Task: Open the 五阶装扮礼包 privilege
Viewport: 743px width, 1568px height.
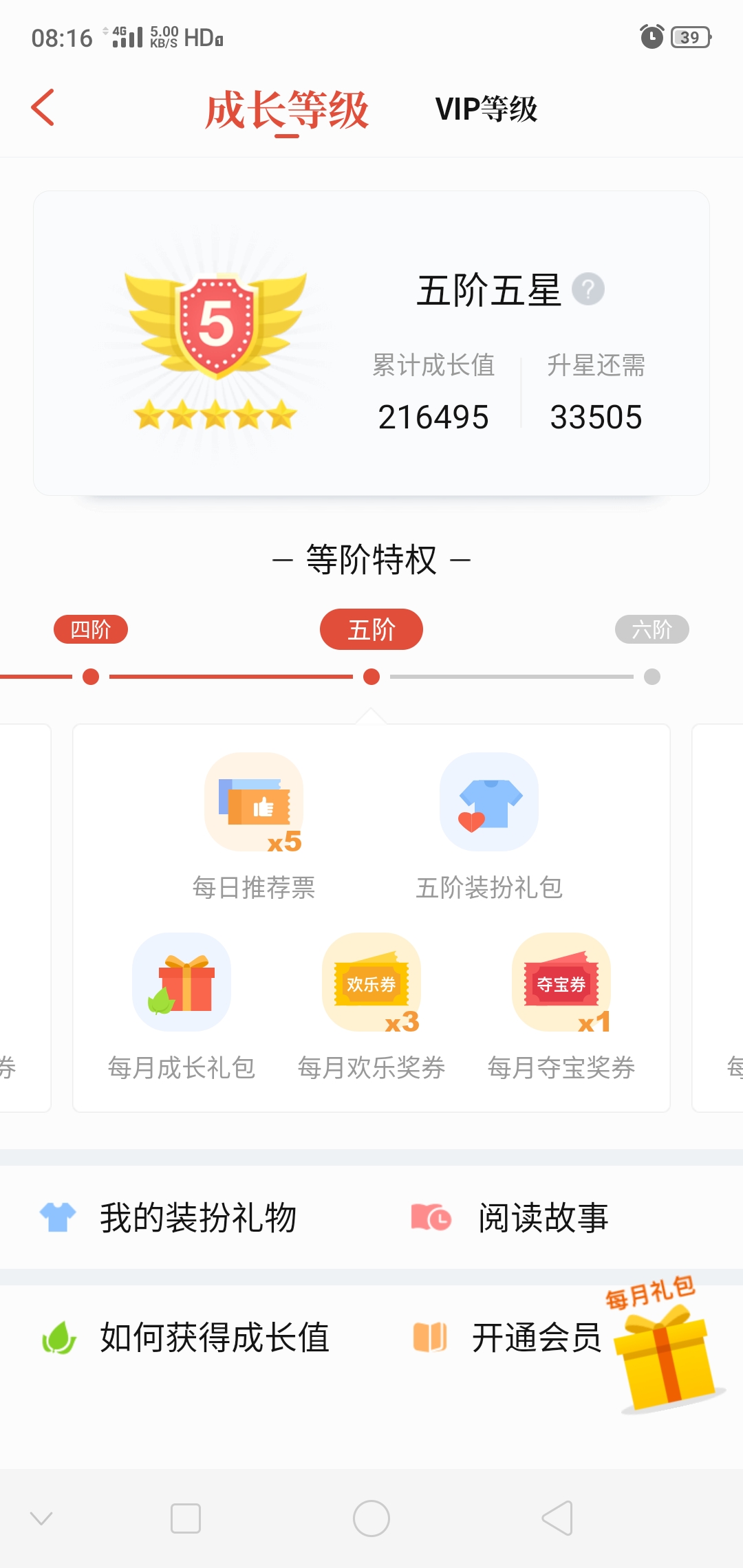Action: point(489,825)
